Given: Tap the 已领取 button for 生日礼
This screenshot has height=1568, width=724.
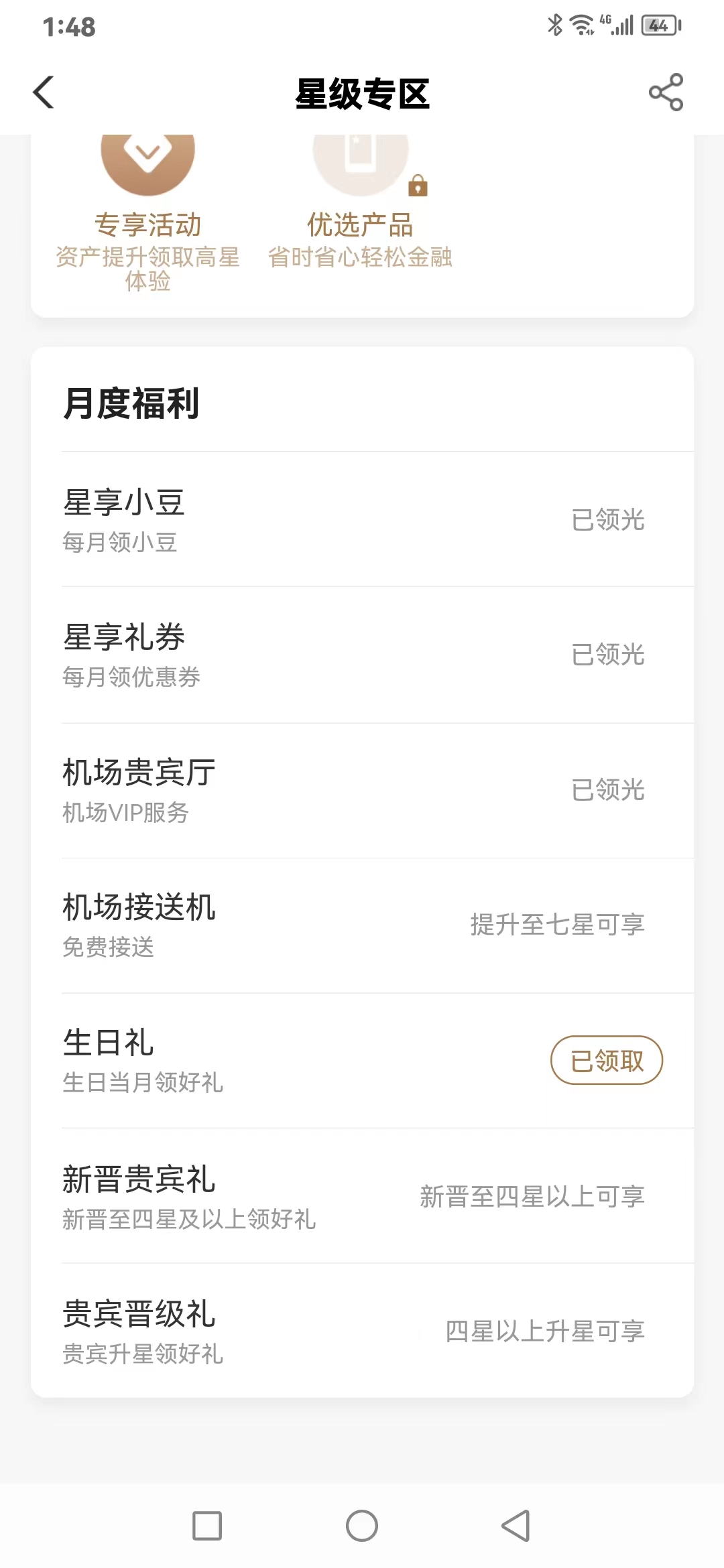Looking at the screenshot, I should 607,1061.
